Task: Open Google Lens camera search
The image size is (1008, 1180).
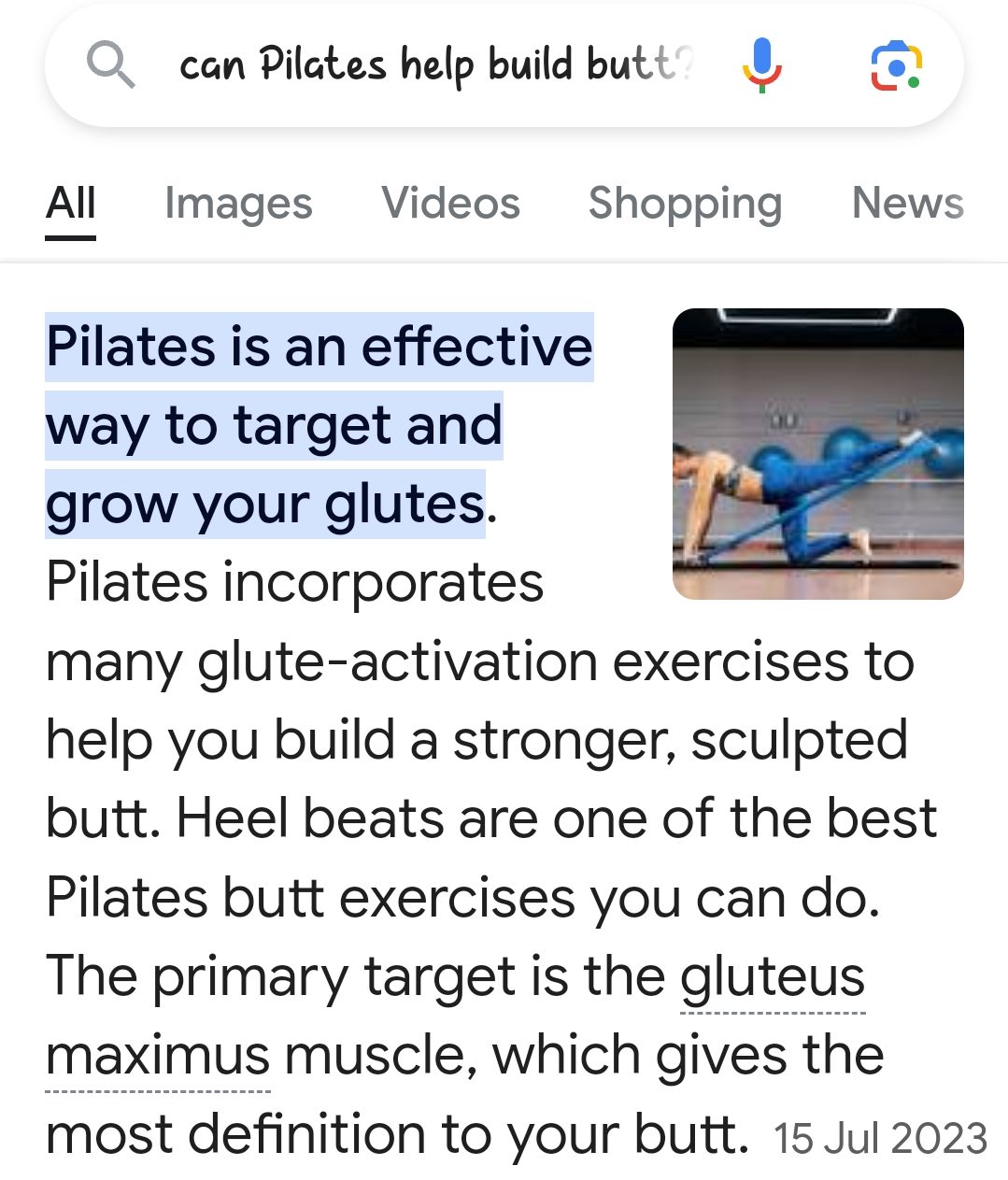Action: (895, 65)
